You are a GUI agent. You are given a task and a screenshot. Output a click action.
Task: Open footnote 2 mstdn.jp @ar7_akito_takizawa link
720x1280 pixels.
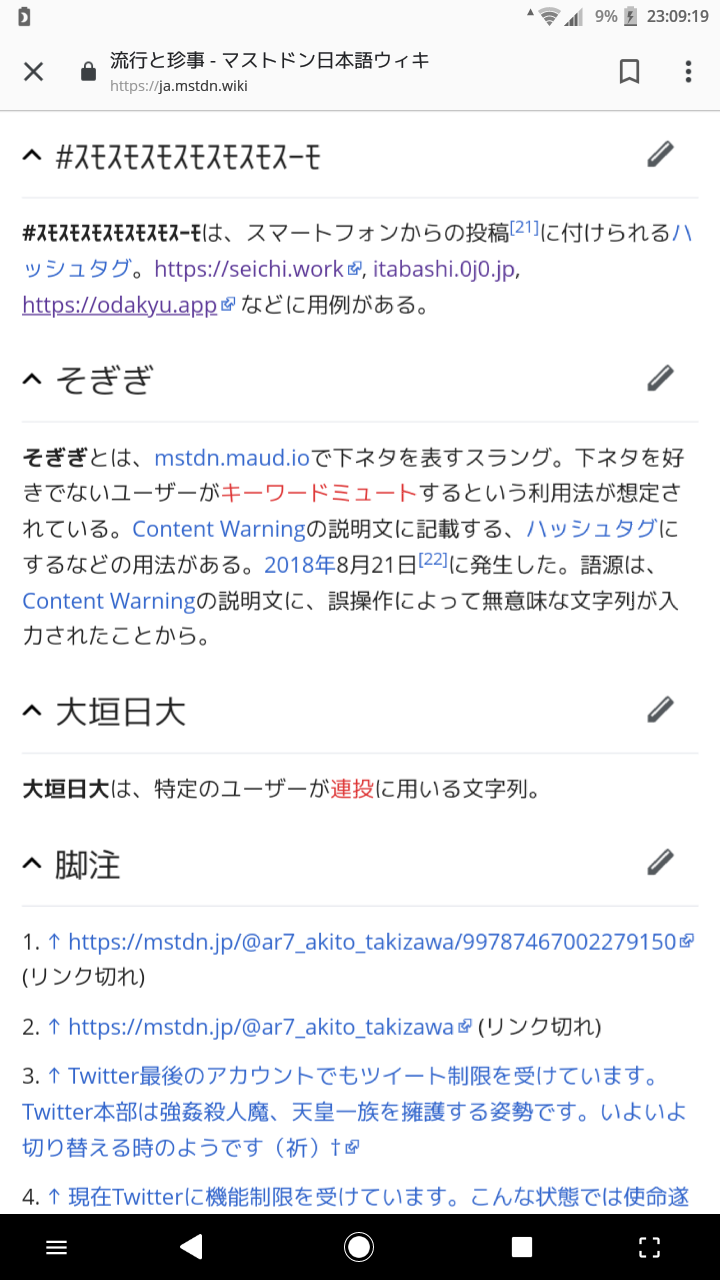[260, 1027]
